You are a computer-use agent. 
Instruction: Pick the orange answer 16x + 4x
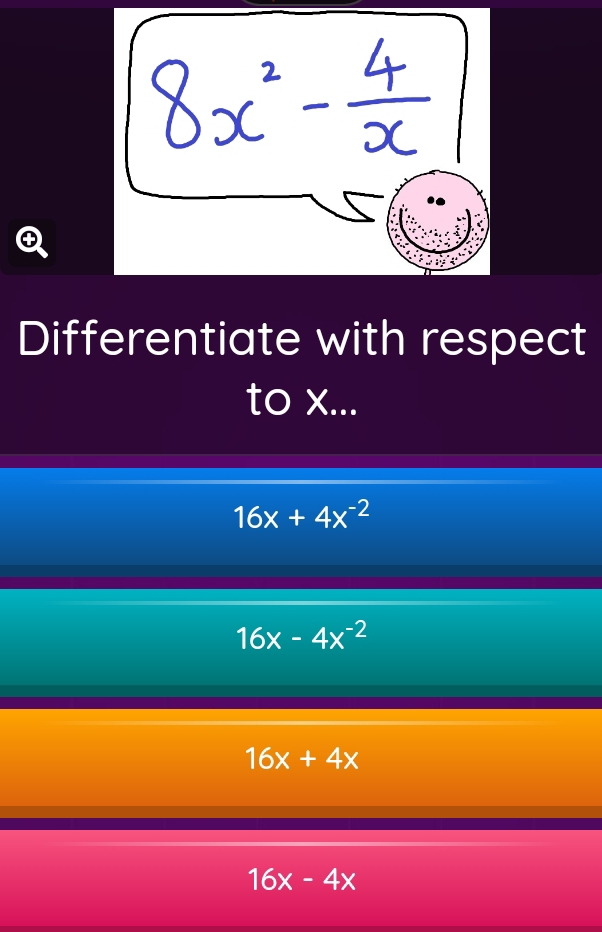(301, 758)
